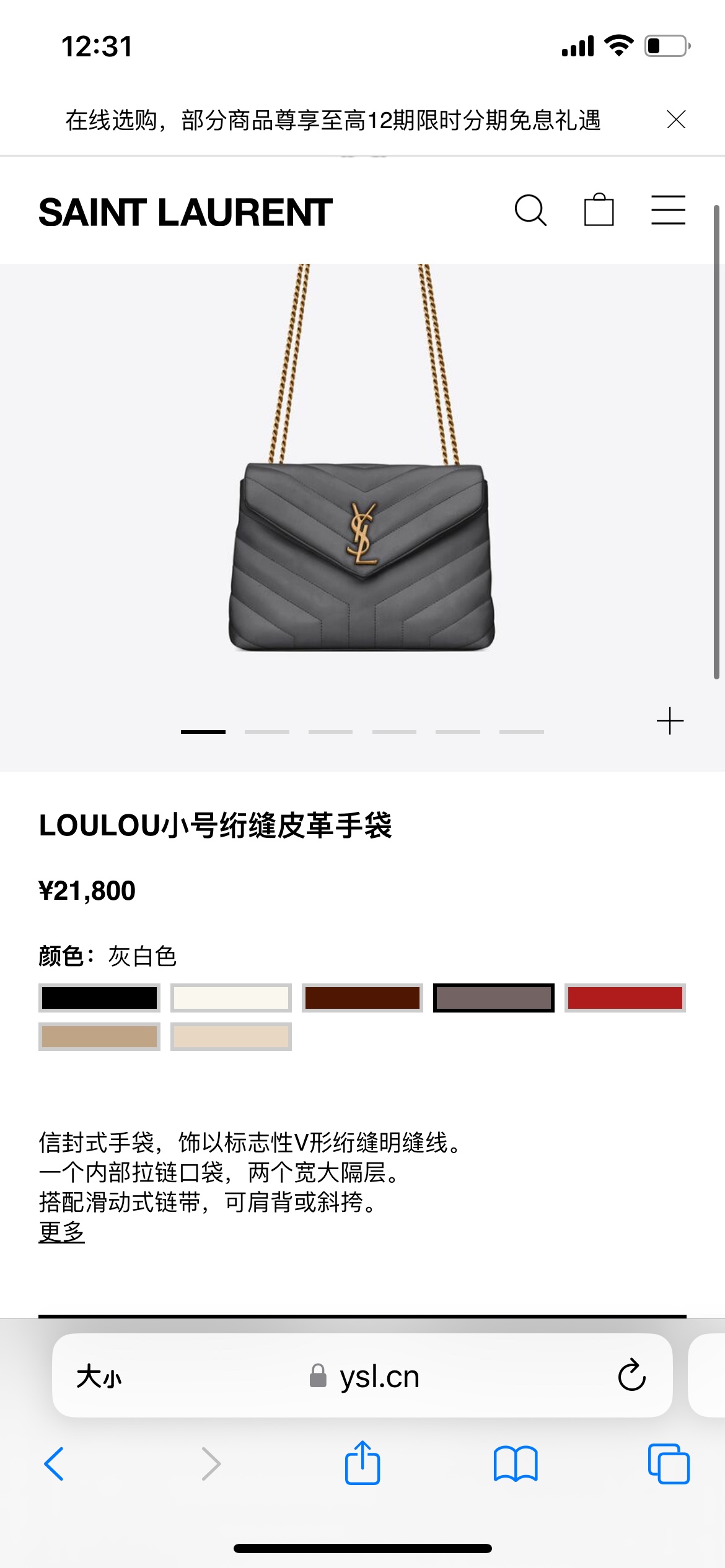This screenshot has width=725, height=1568.
Task: Zoom product image with plus icon
Action: pos(670,721)
